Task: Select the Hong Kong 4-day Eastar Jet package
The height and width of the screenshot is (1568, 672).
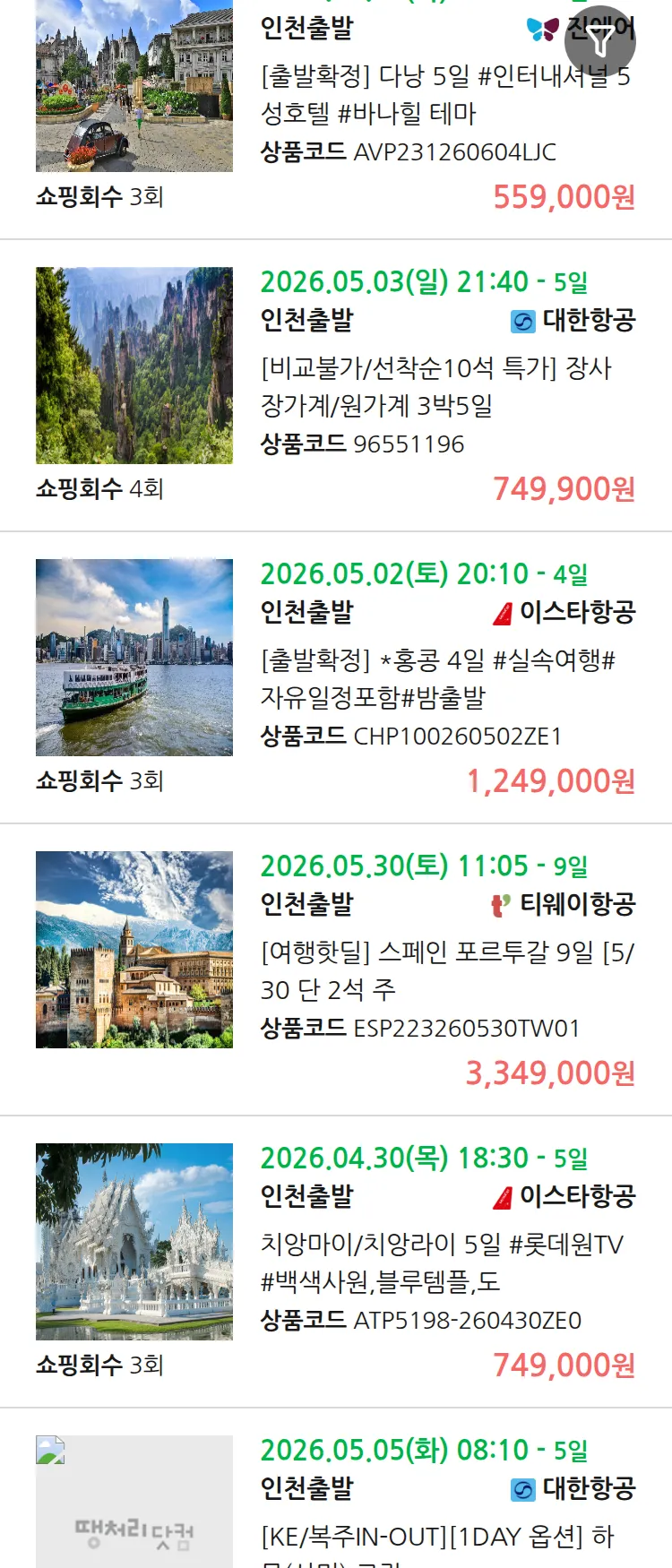Action: point(437,678)
